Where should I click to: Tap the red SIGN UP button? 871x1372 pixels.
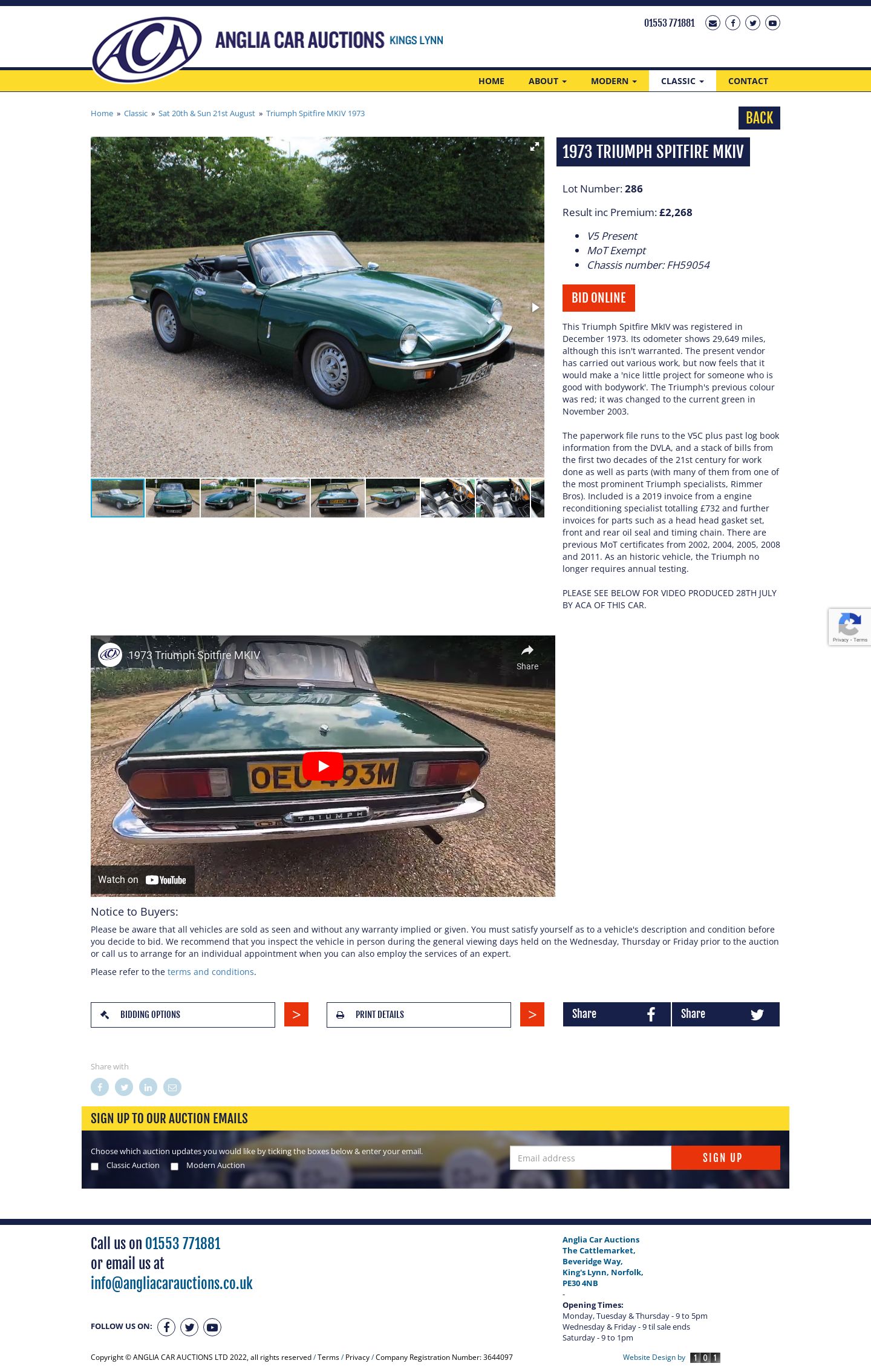click(725, 1158)
